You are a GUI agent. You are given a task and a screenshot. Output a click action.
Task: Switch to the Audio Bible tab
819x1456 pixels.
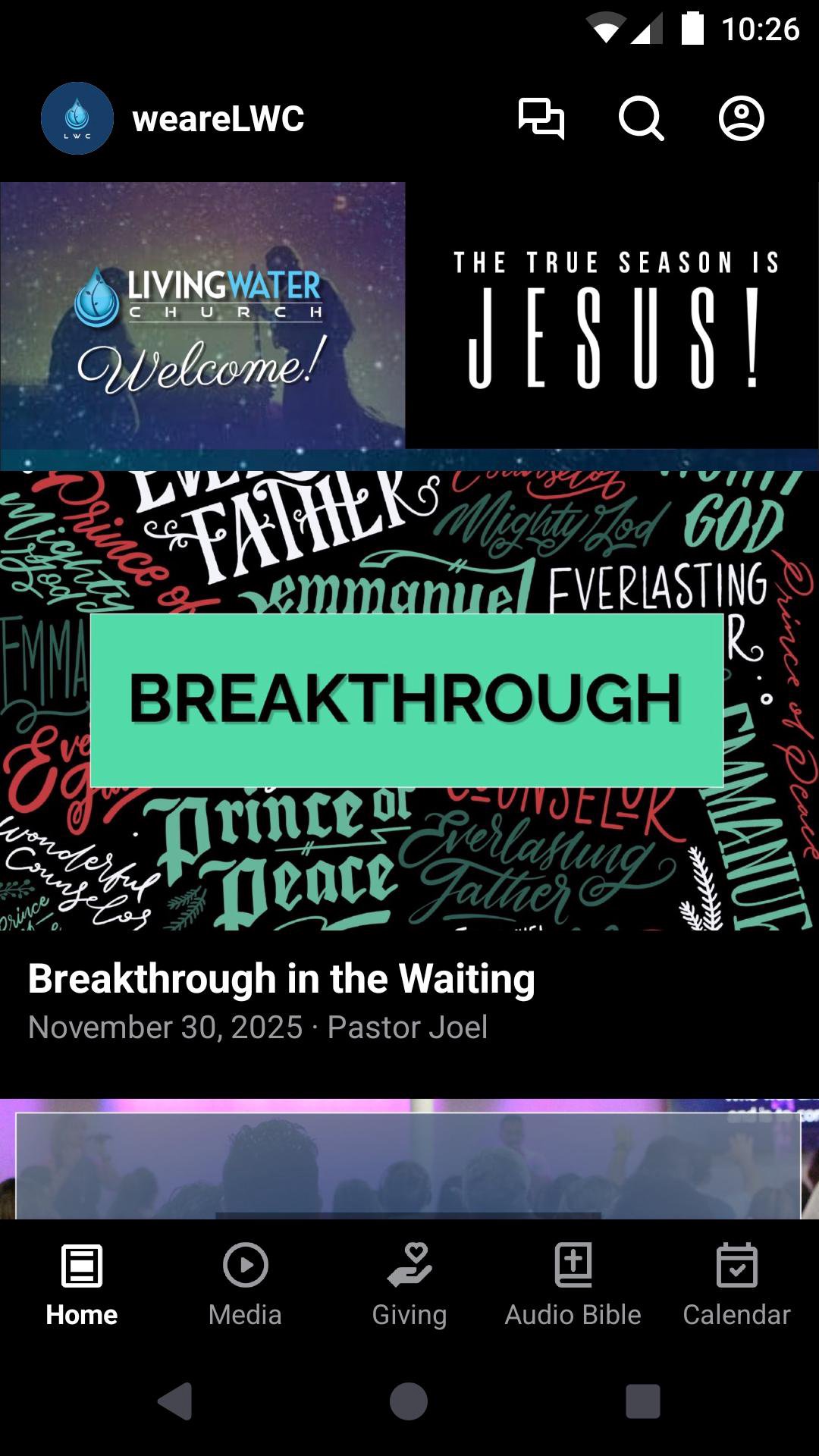point(573,1283)
